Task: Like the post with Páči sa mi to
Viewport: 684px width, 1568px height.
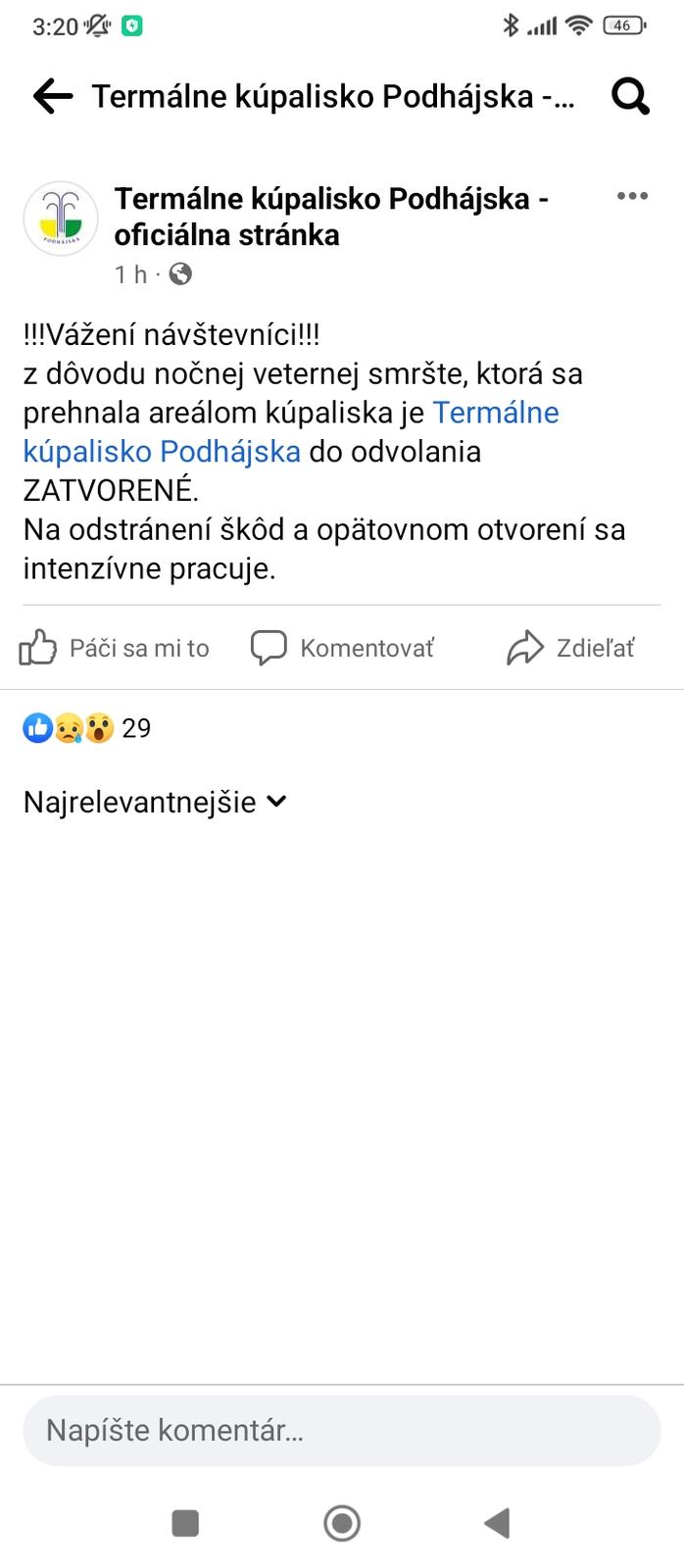Action: tap(115, 648)
